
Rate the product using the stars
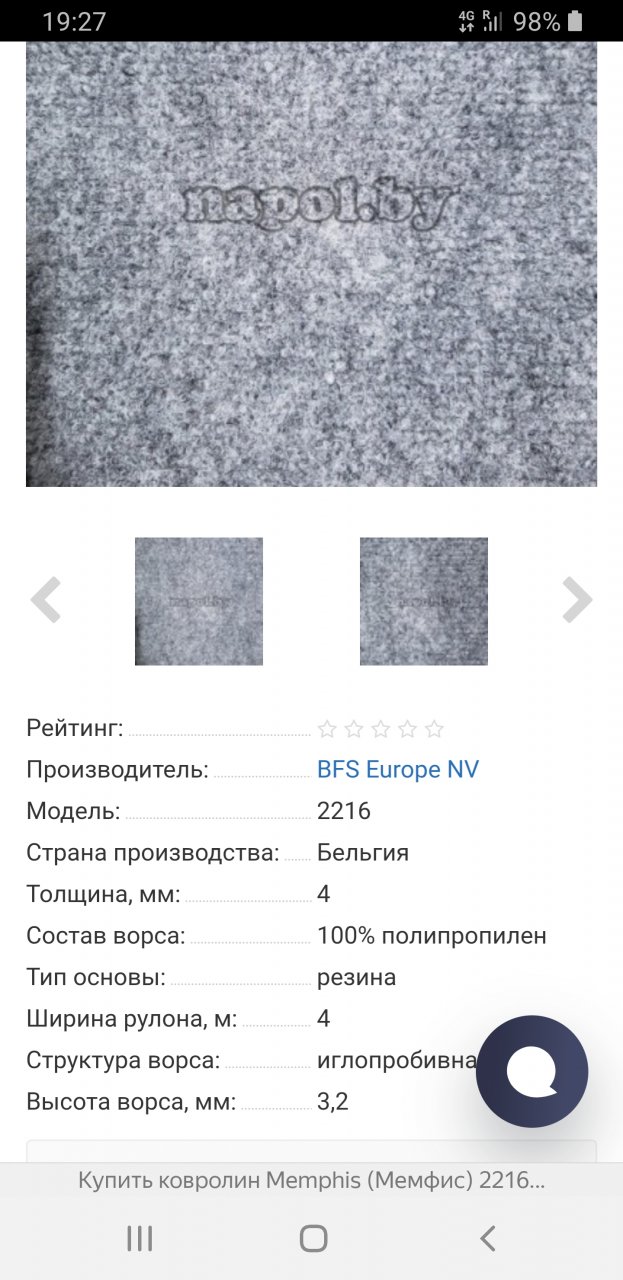pos(380,729)
